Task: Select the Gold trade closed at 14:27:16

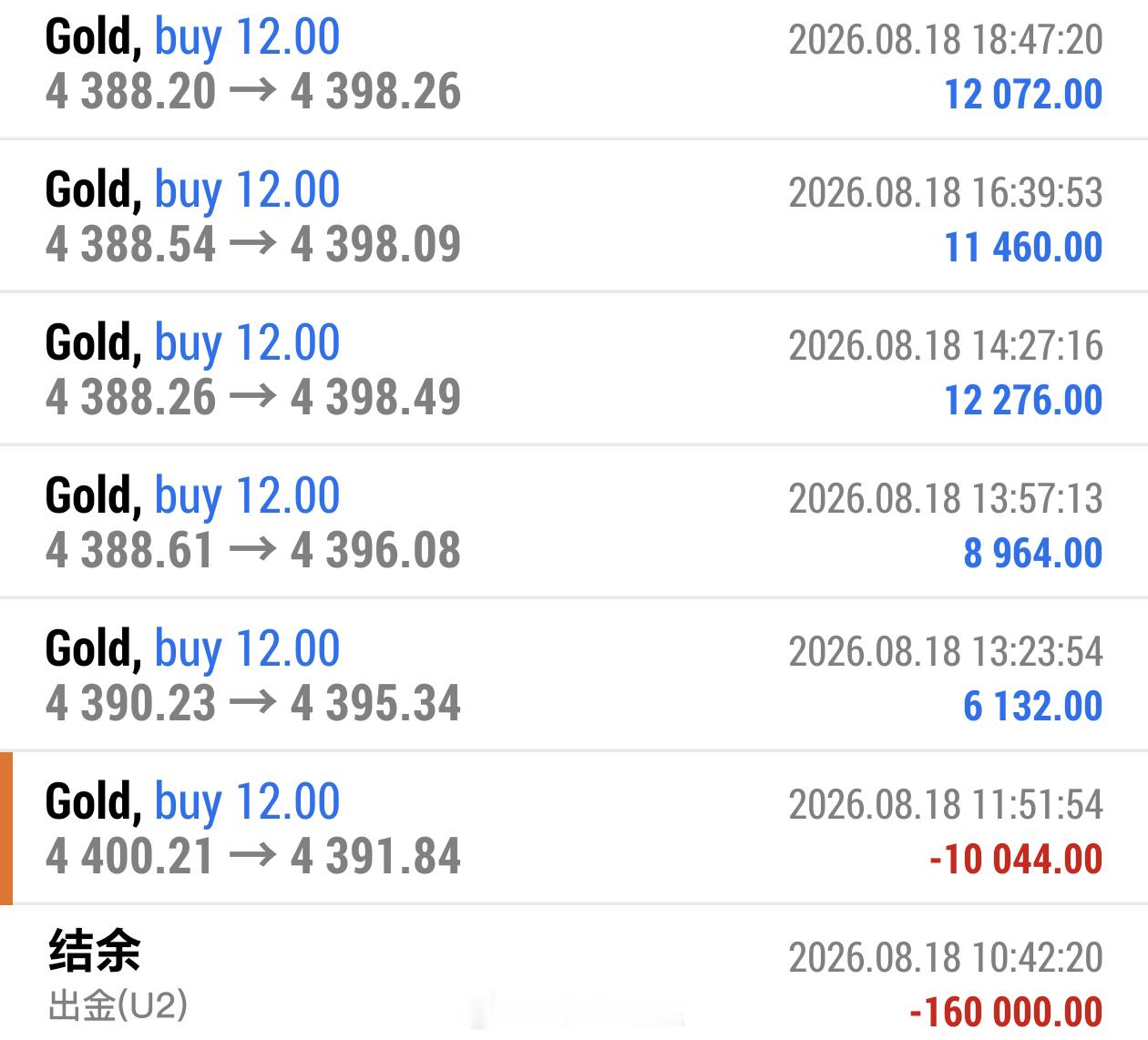Action: click(574, 369)
